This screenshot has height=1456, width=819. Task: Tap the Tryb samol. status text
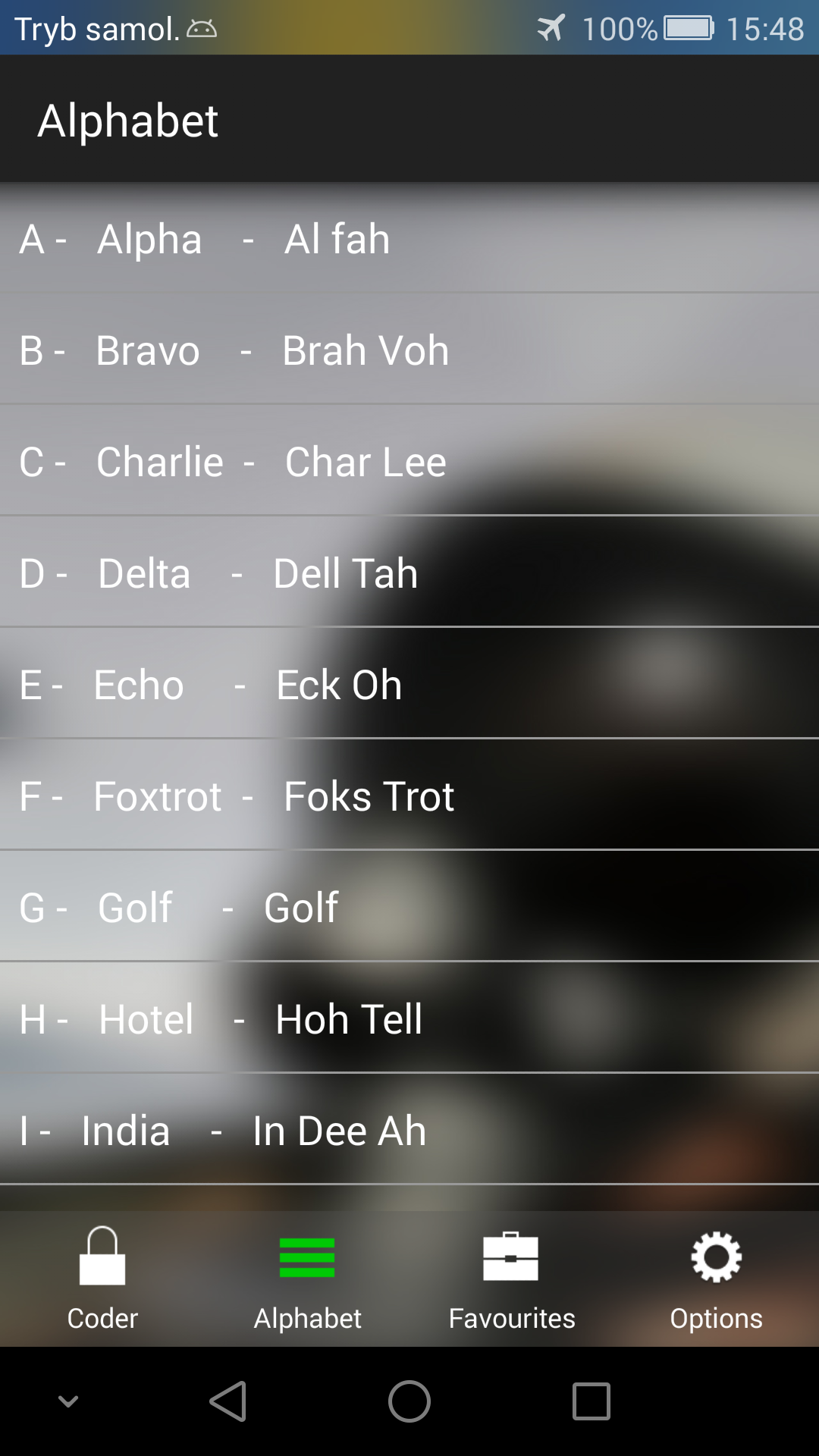(x=99, y=28)
